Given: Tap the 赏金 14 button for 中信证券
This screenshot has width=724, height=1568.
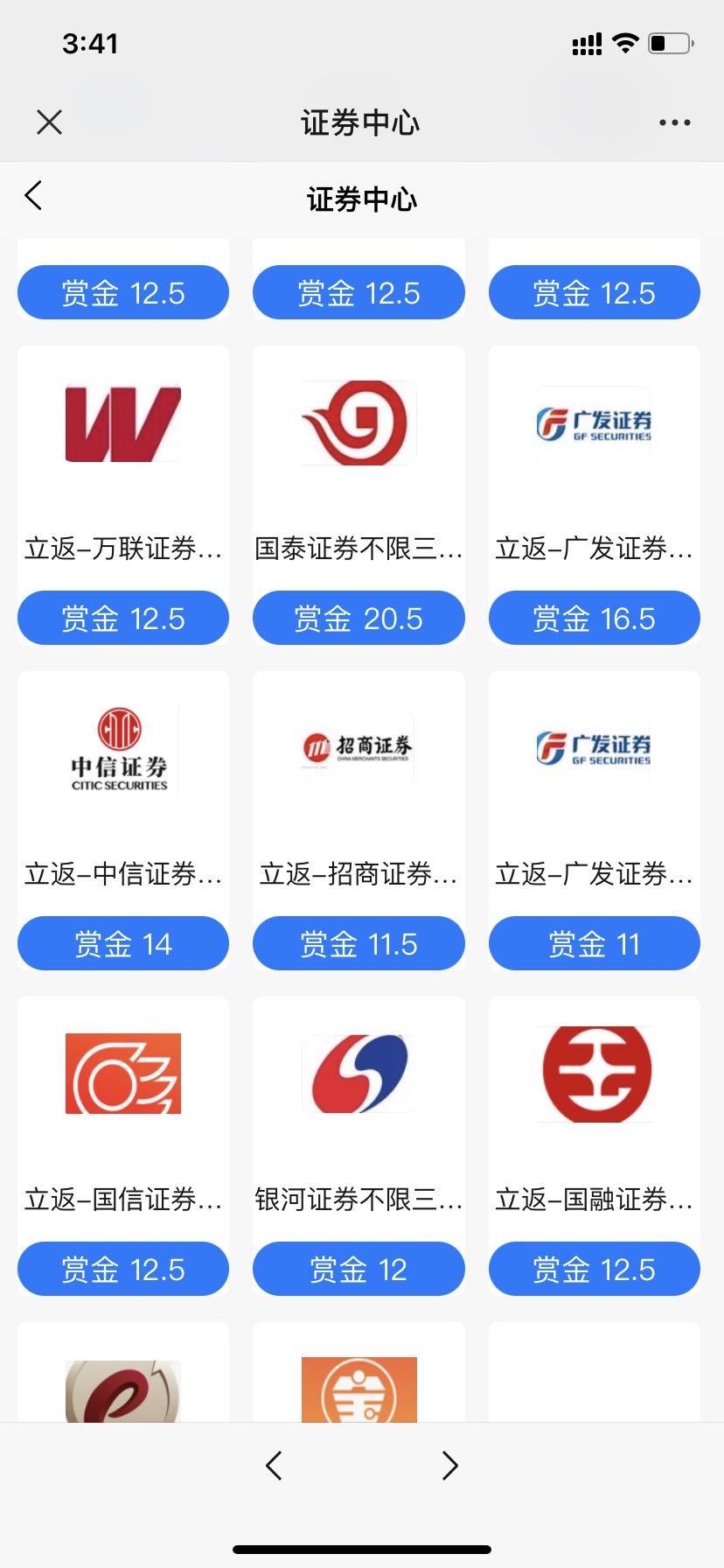Looking at the screenshot, I should pyautogui.click(x=123, y=944).
